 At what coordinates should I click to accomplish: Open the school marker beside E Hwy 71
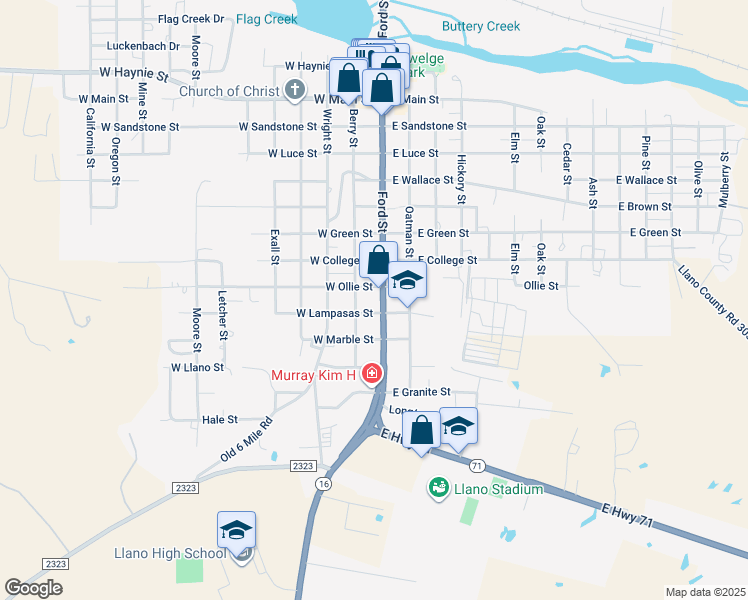458,426
